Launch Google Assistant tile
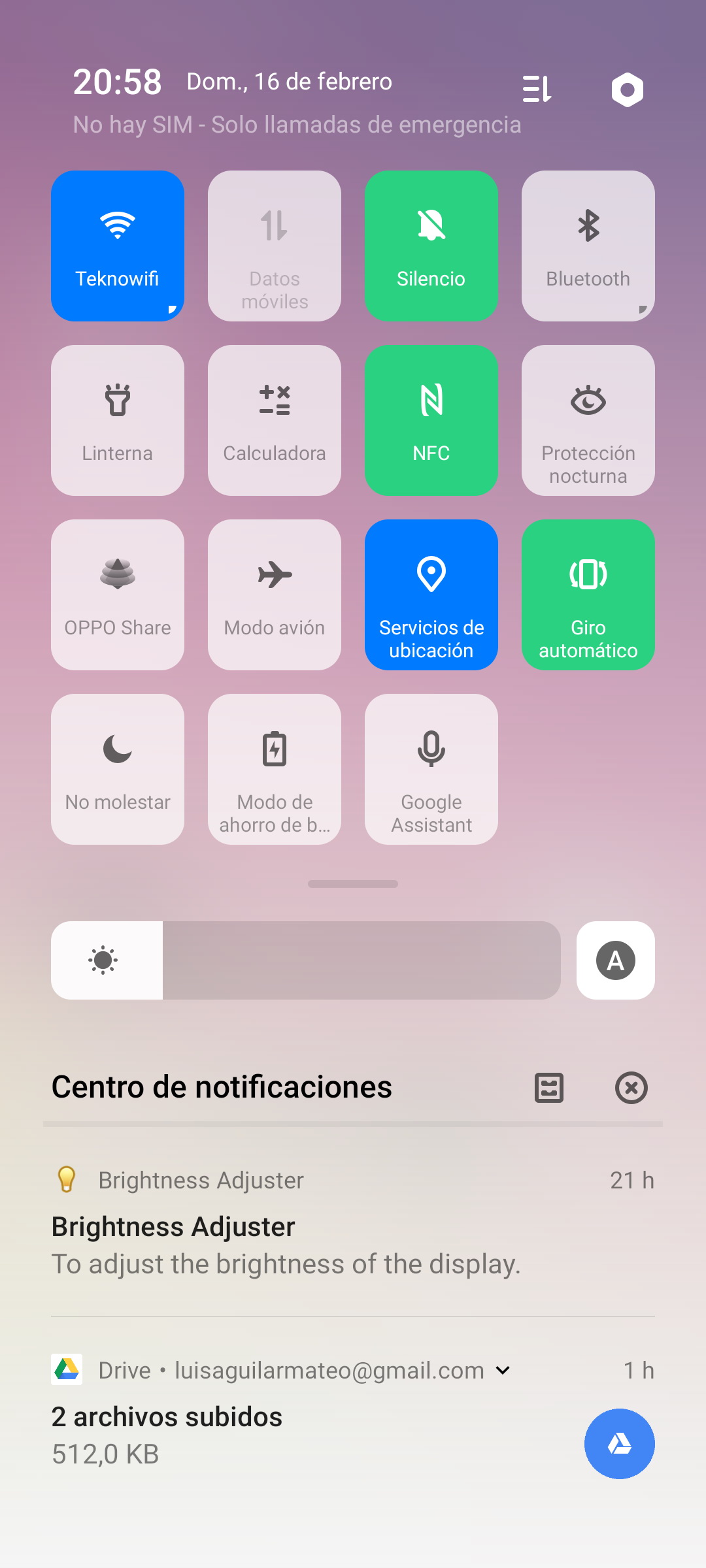This screenshot has height=1568, width=706. 431,769
